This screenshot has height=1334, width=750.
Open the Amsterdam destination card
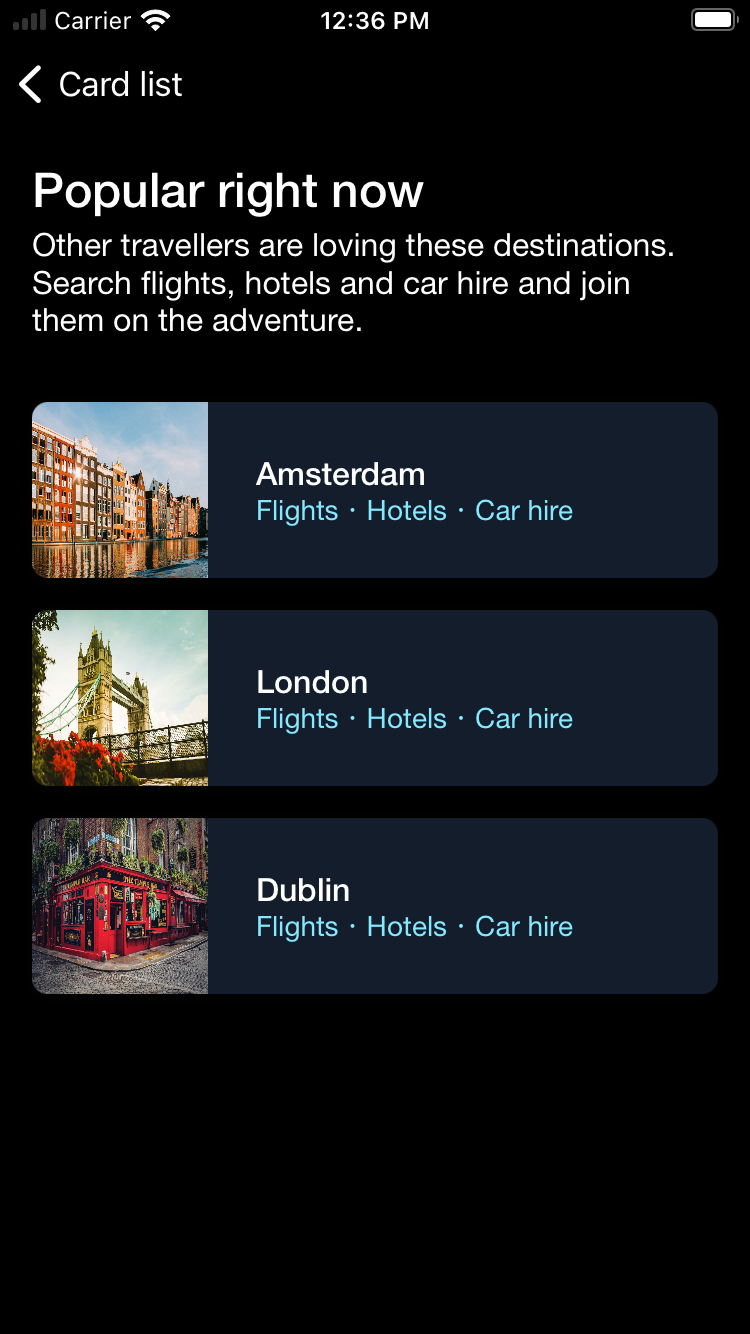[340, 474]
